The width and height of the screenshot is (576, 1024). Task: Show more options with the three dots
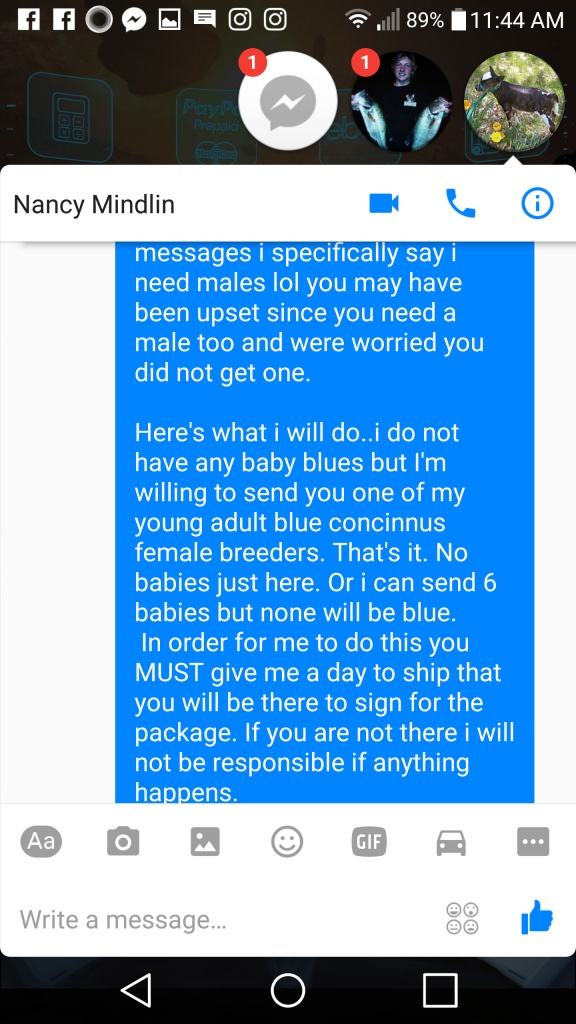(x=533, y=841)
